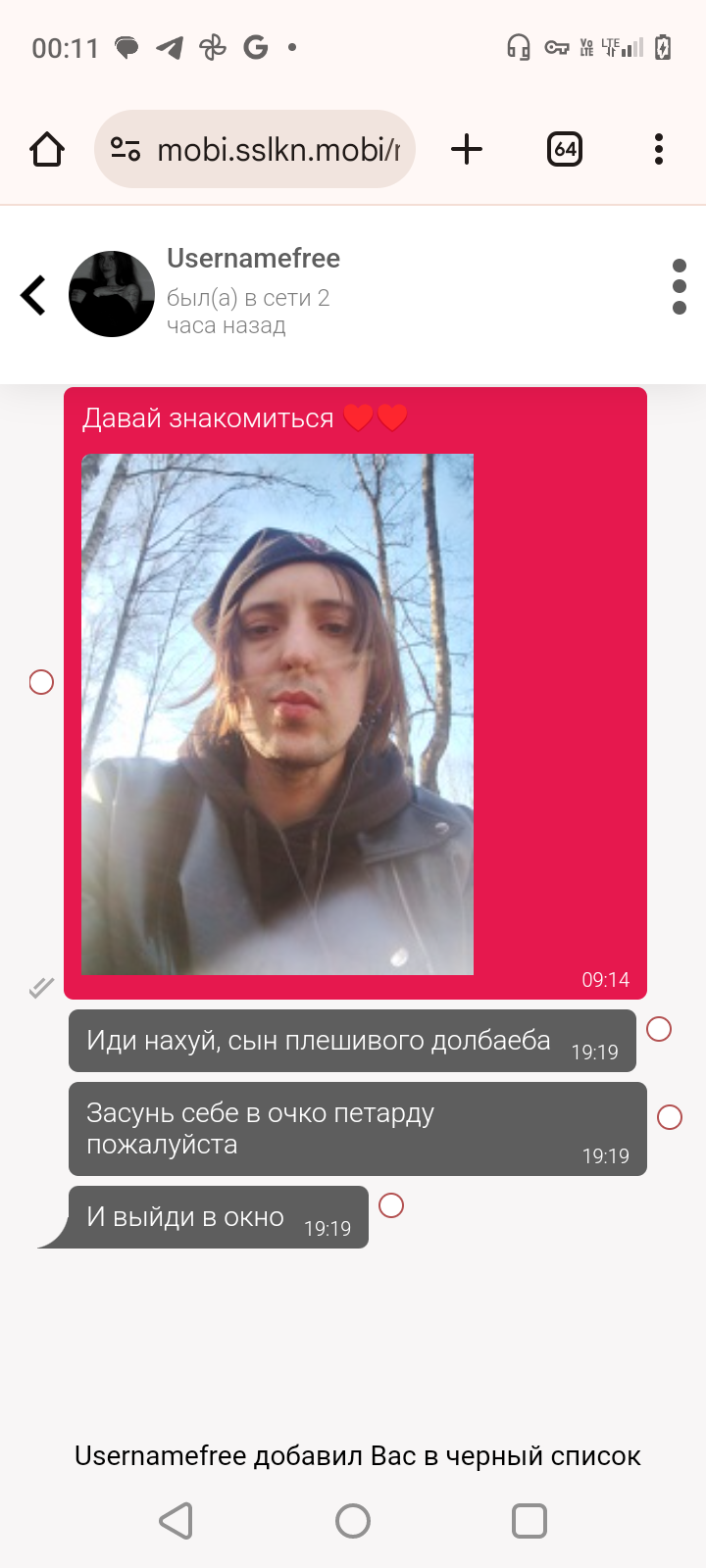Select the message 'Засунь себе в очко петарду'
Screen dimensions: 706x1568
point(670,1117)
